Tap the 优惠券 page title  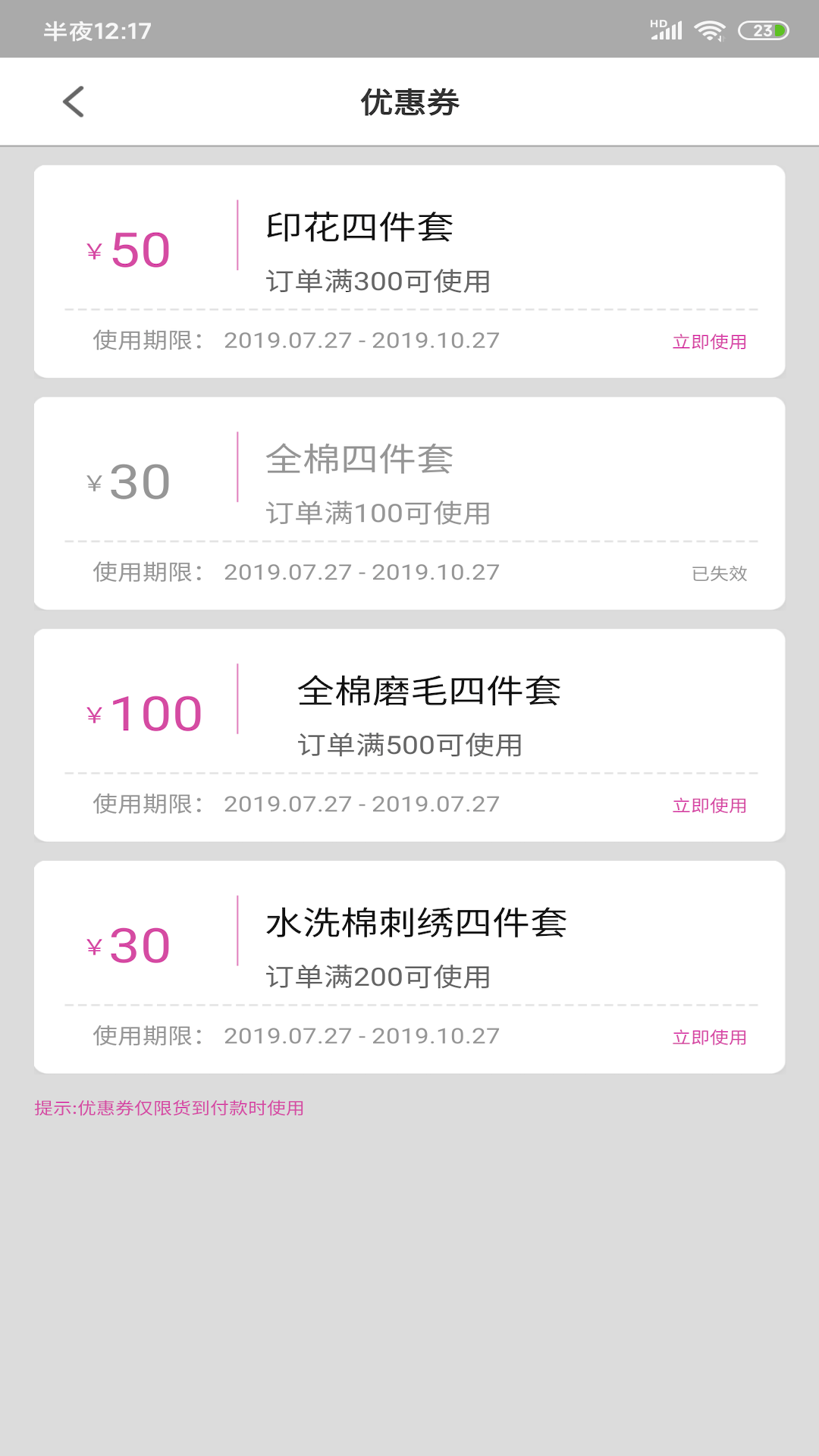pos(409,102)
